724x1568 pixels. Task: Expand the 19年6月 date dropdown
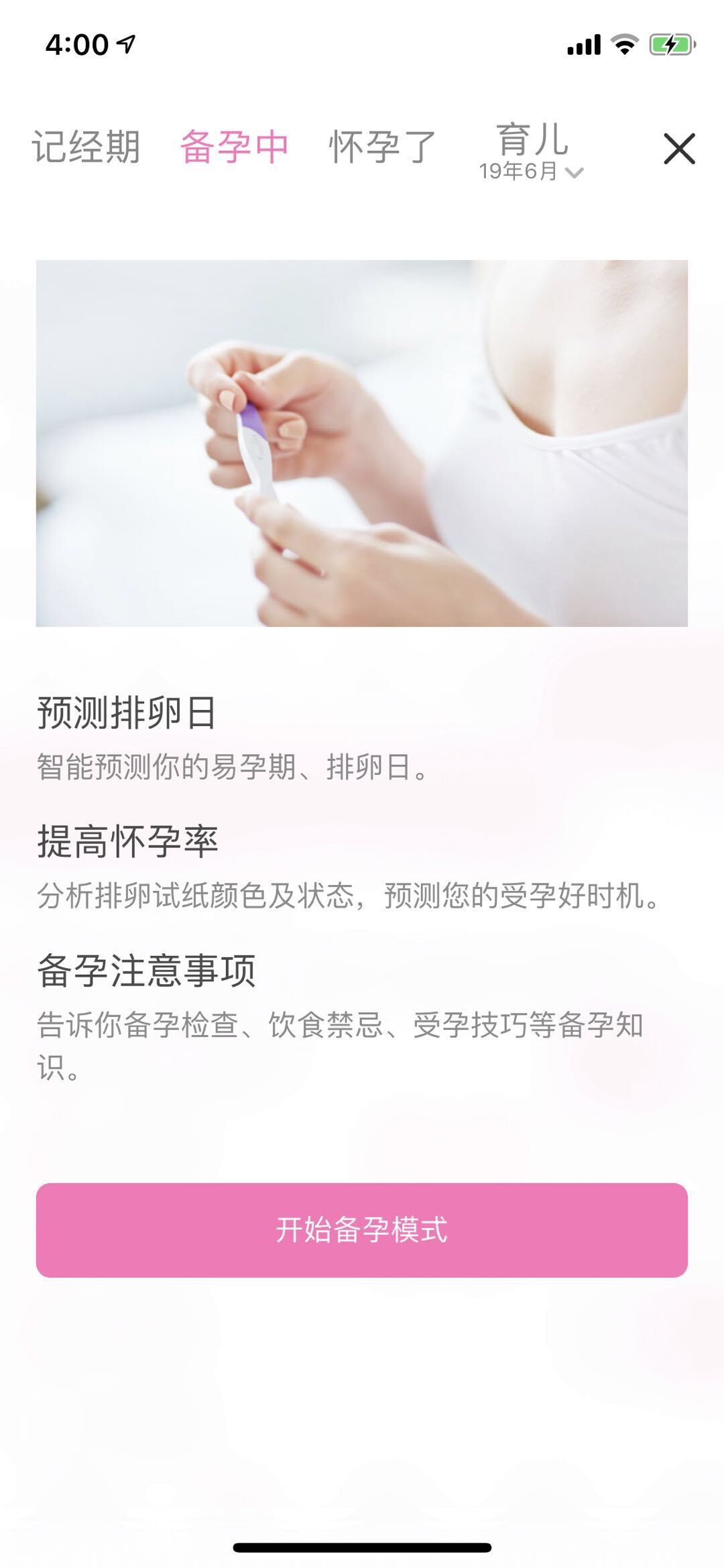(x=532, y=172)
